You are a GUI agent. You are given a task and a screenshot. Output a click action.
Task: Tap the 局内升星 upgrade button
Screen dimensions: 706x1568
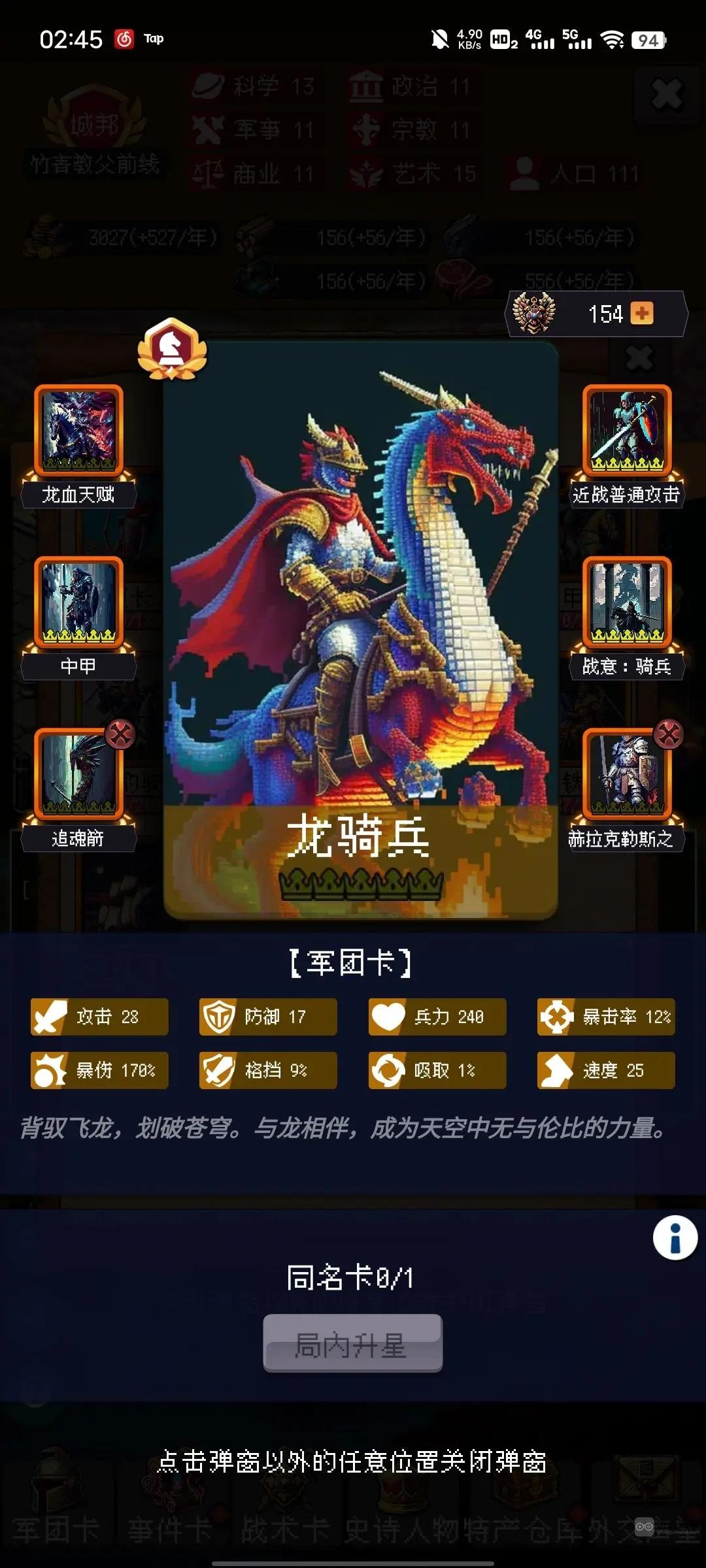(x=352, y=1343)
